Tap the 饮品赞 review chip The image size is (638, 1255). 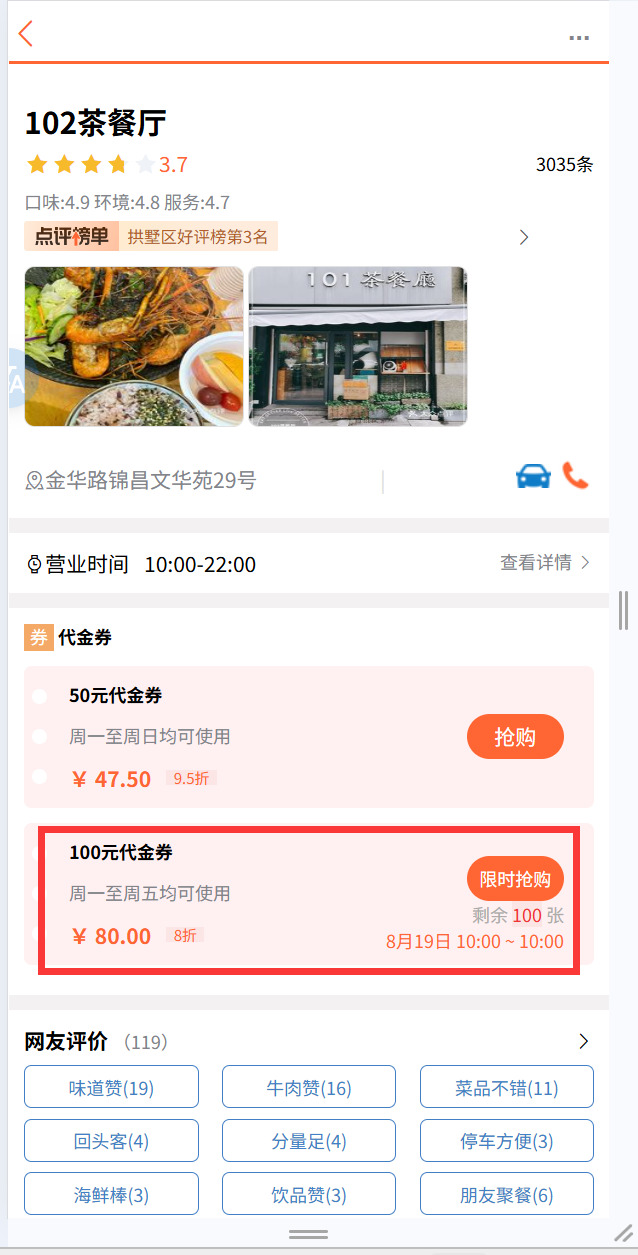[x=309, y=1194]
